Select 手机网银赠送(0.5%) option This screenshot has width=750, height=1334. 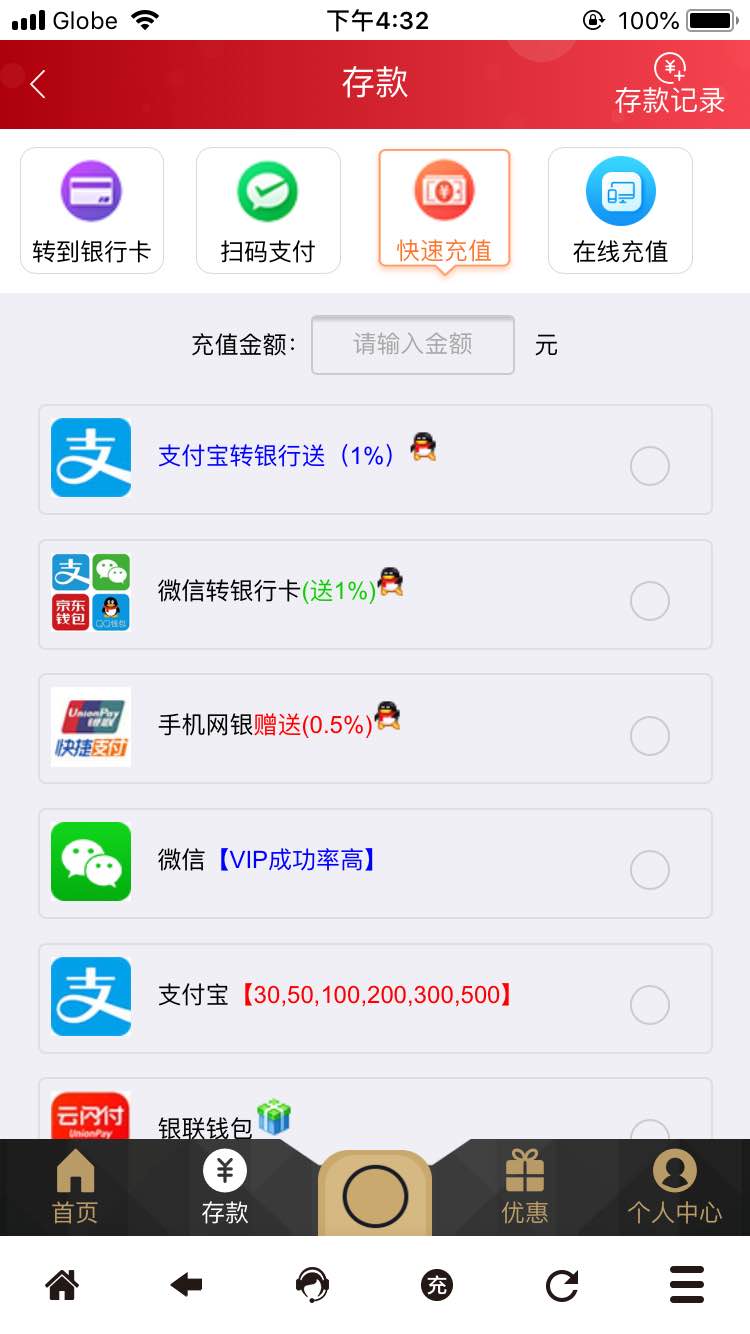pos(649,736)
